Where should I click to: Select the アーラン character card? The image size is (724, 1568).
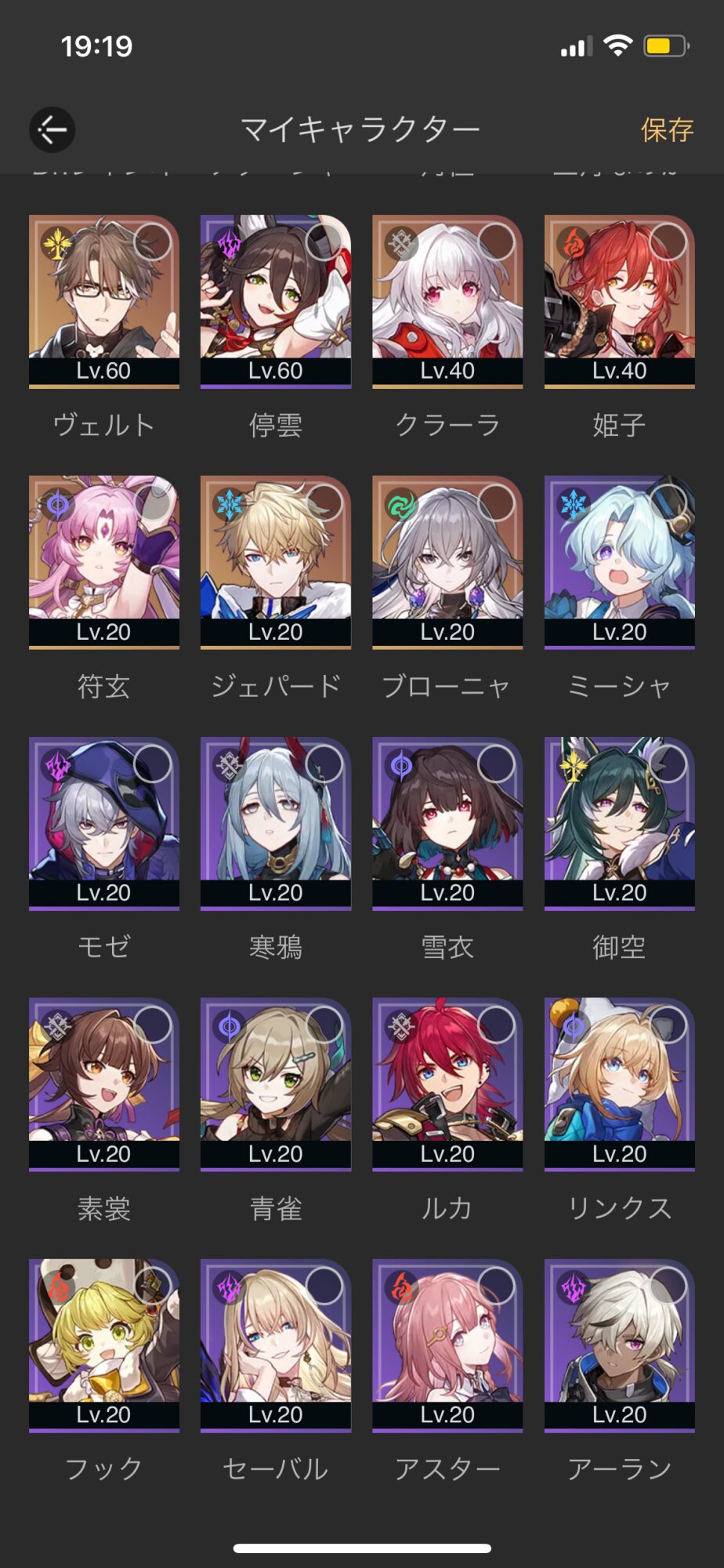pos(620,1346)
